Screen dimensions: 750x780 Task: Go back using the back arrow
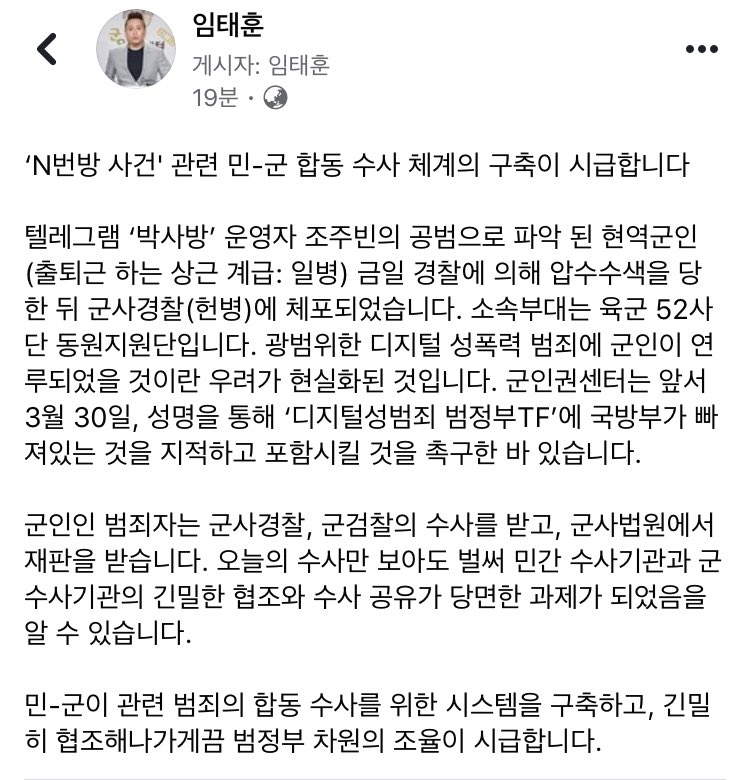pos(46,49)
